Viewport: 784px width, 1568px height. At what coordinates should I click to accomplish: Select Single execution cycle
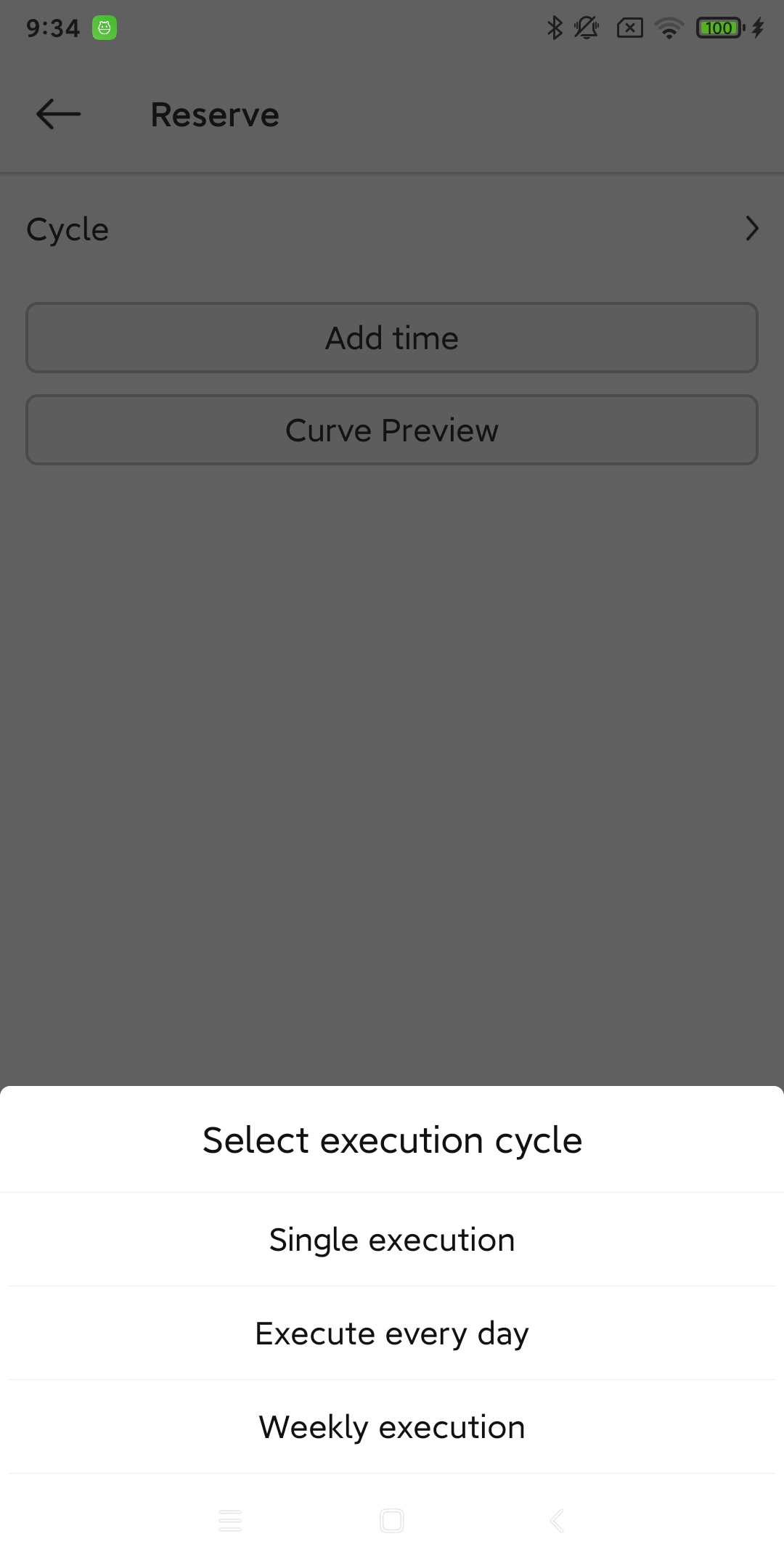point(392,1240)
